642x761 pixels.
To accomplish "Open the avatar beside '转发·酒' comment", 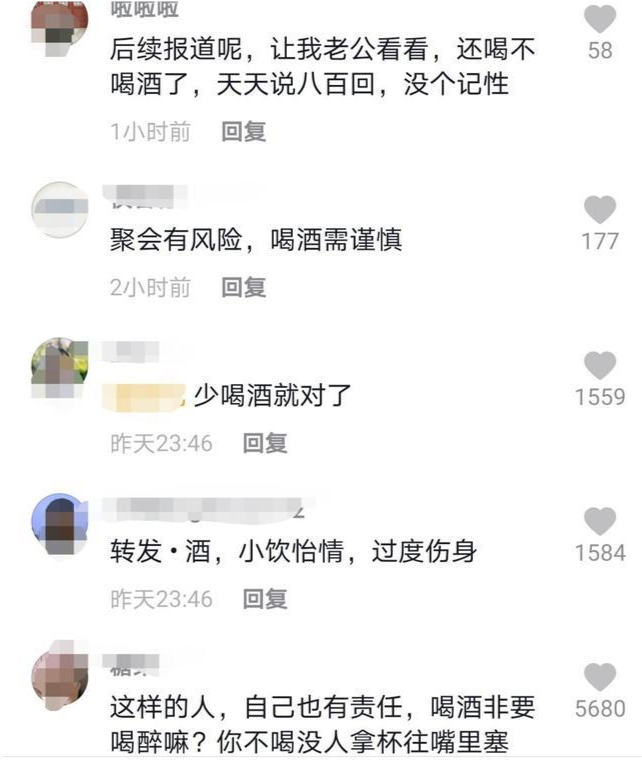I will pyautogui.click(x=60, y=522).
